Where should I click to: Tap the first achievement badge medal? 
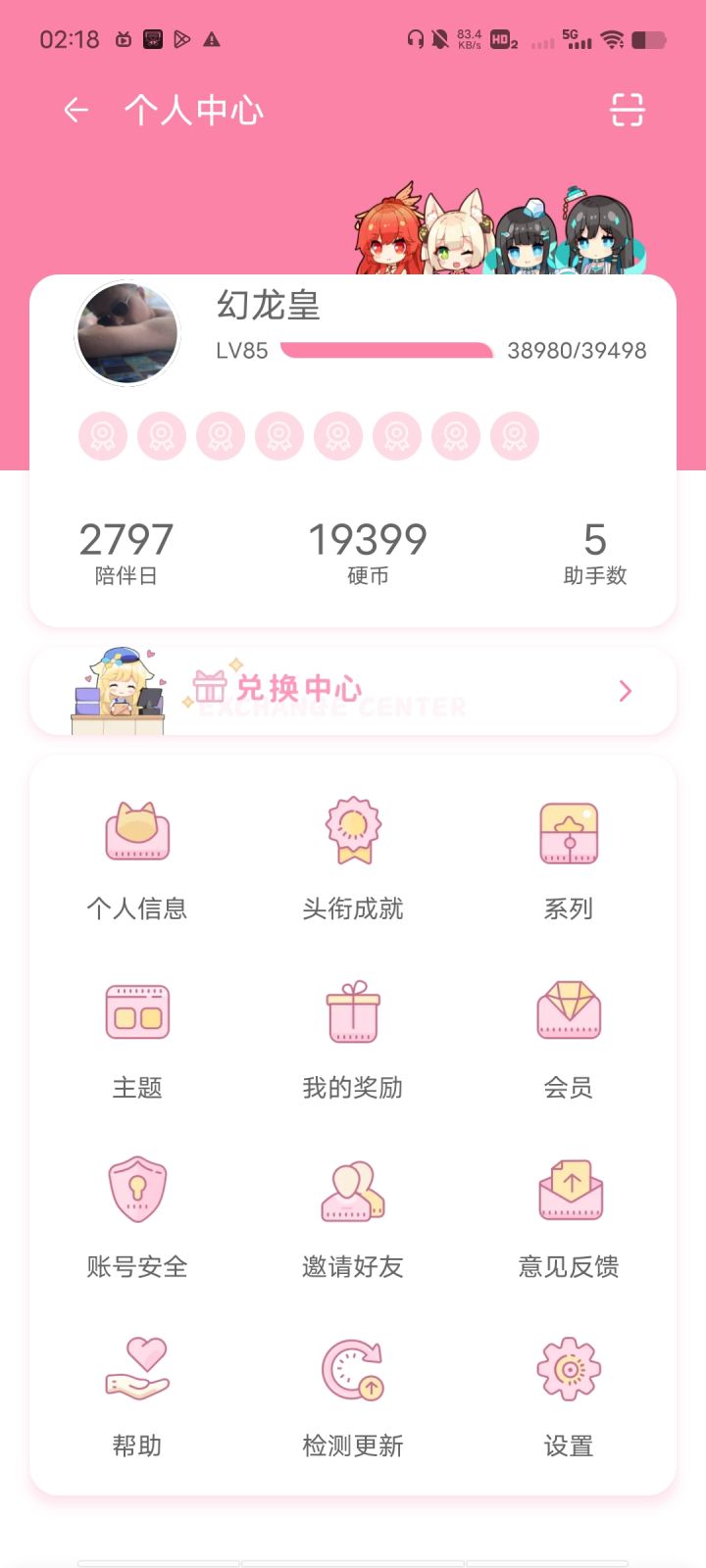point(104,435)
